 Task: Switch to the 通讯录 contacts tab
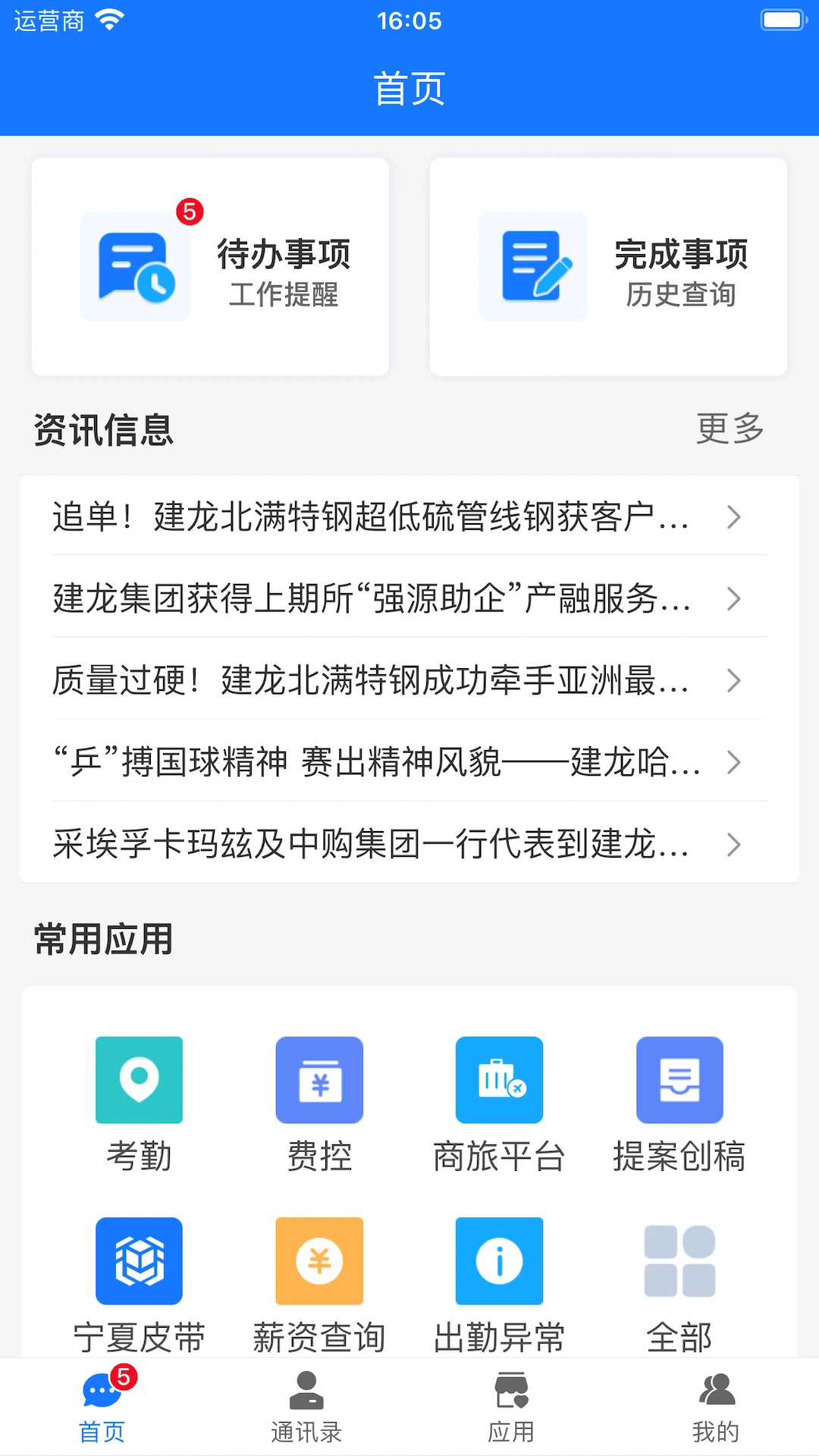(x=306, y=1407)
